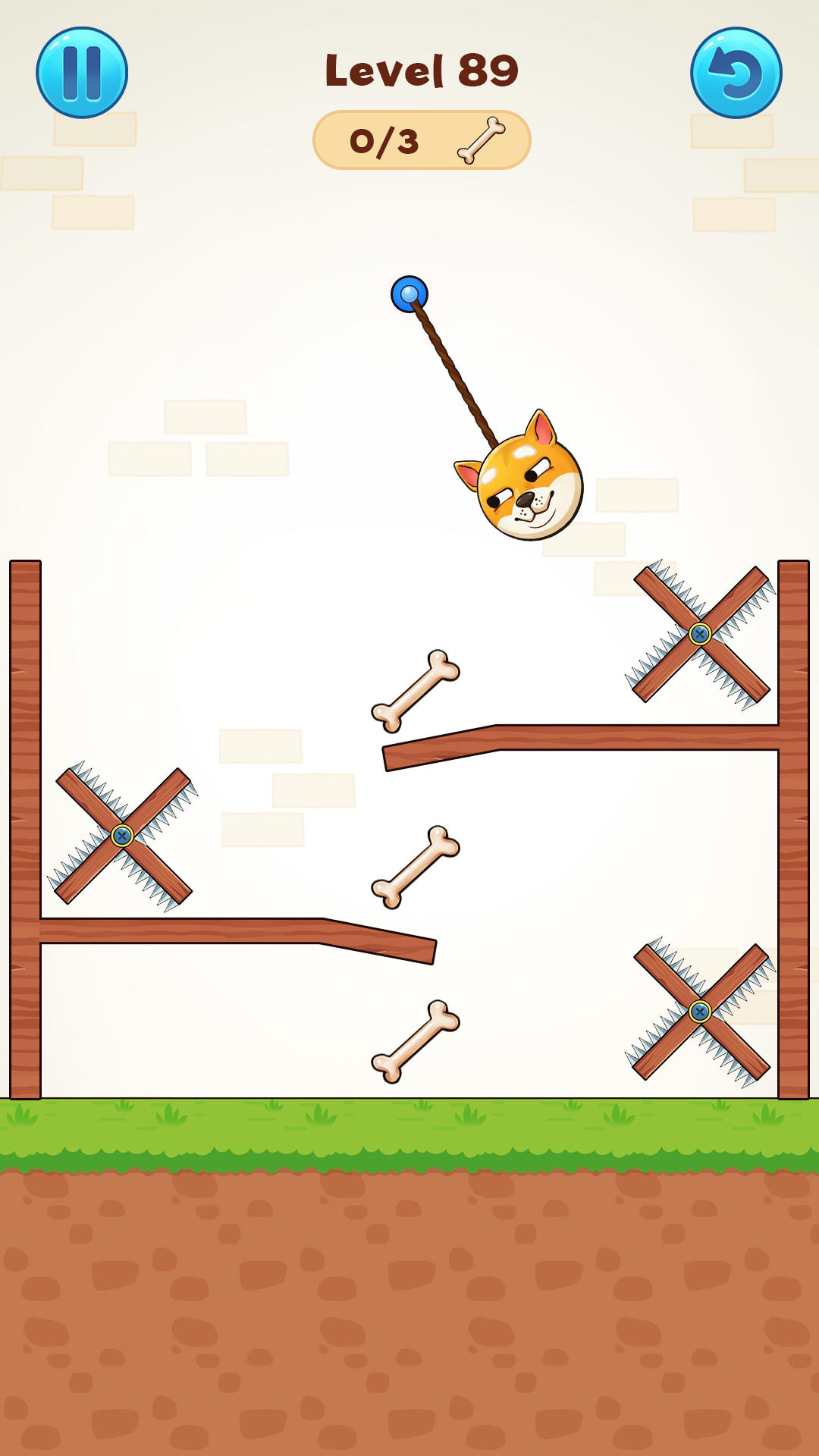Restart level 89
This screenshot has height=1456, width=819.
736,73
